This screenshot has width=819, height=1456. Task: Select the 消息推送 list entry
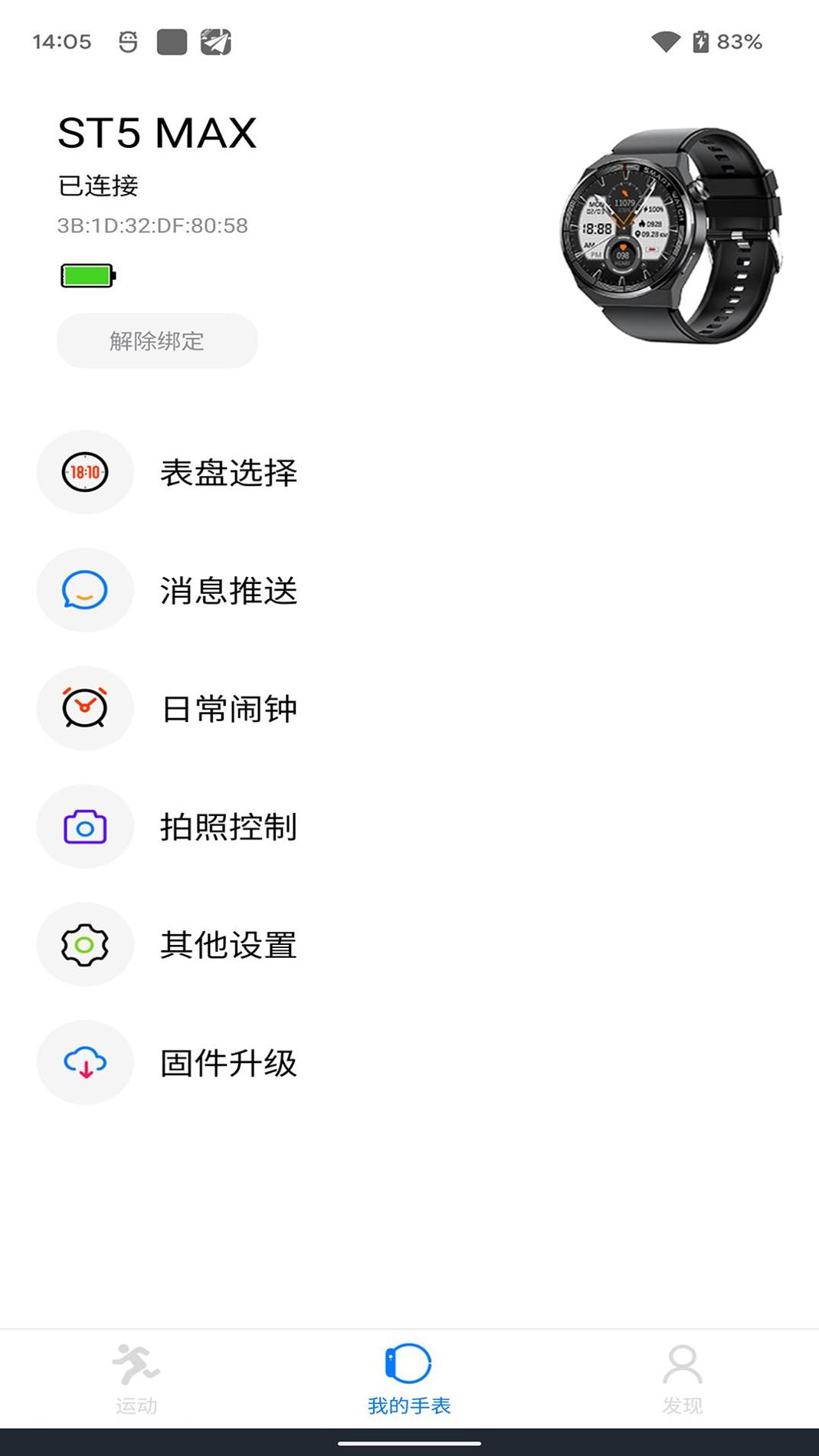230,591
